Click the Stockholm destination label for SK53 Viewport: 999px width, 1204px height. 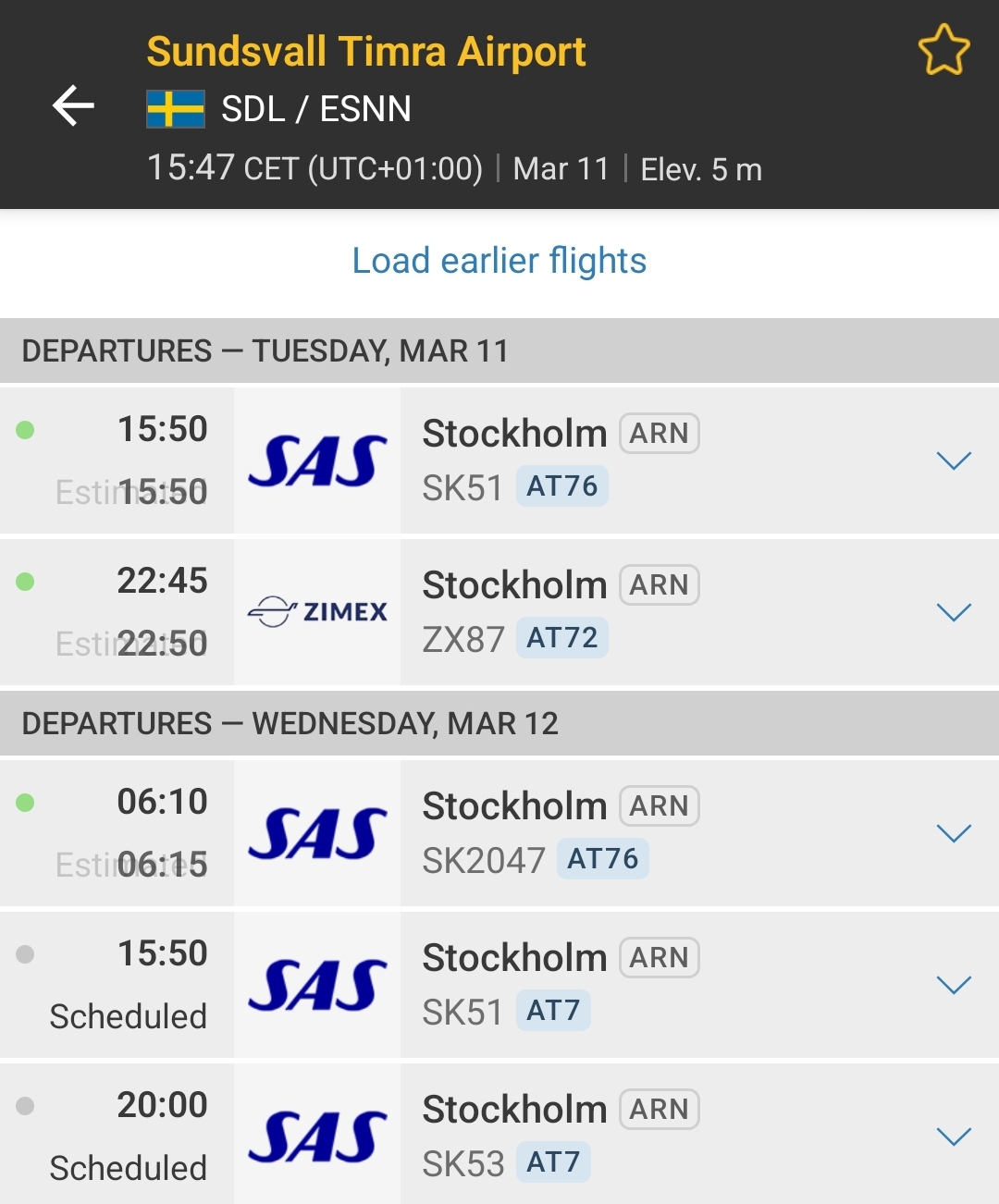click(515, 1109)
